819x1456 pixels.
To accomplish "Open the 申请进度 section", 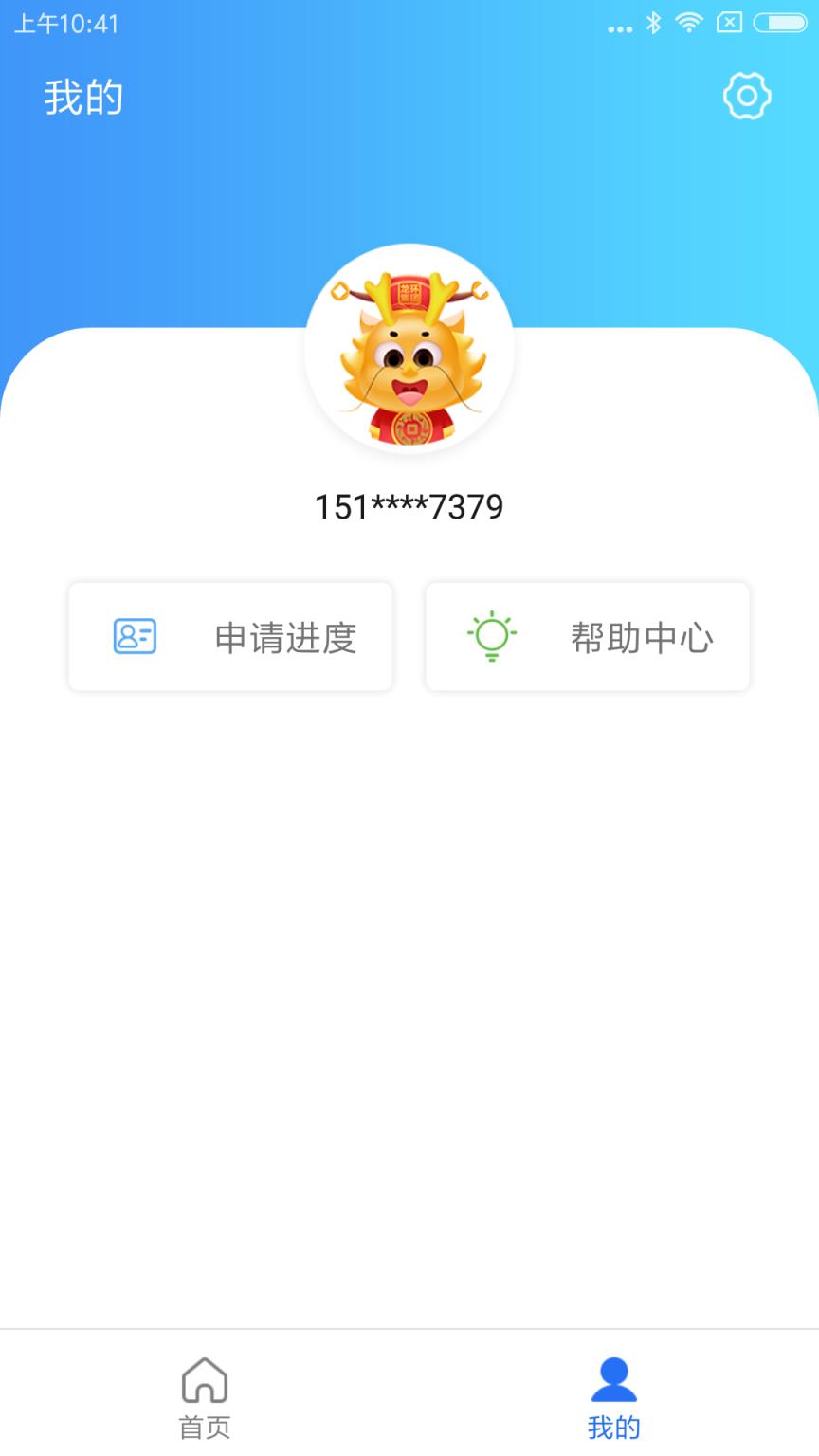I will click(229, 636).
